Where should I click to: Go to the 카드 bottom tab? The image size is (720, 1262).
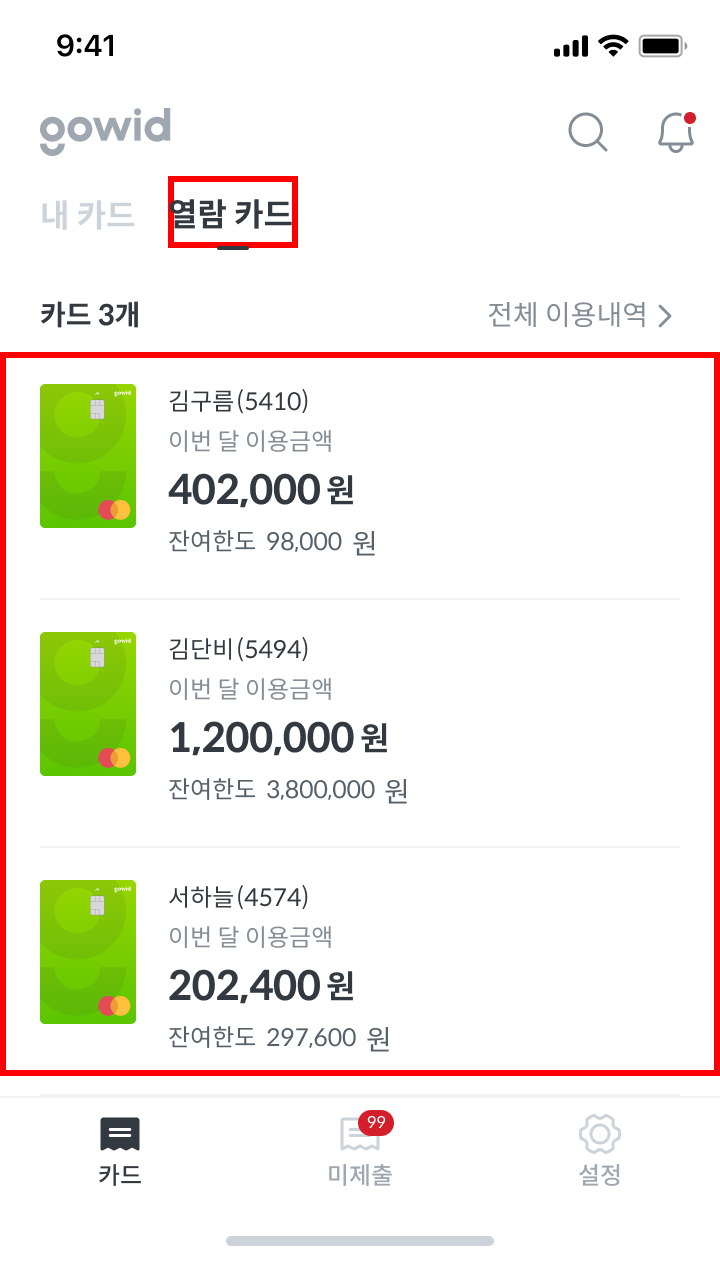point(120,1150)
